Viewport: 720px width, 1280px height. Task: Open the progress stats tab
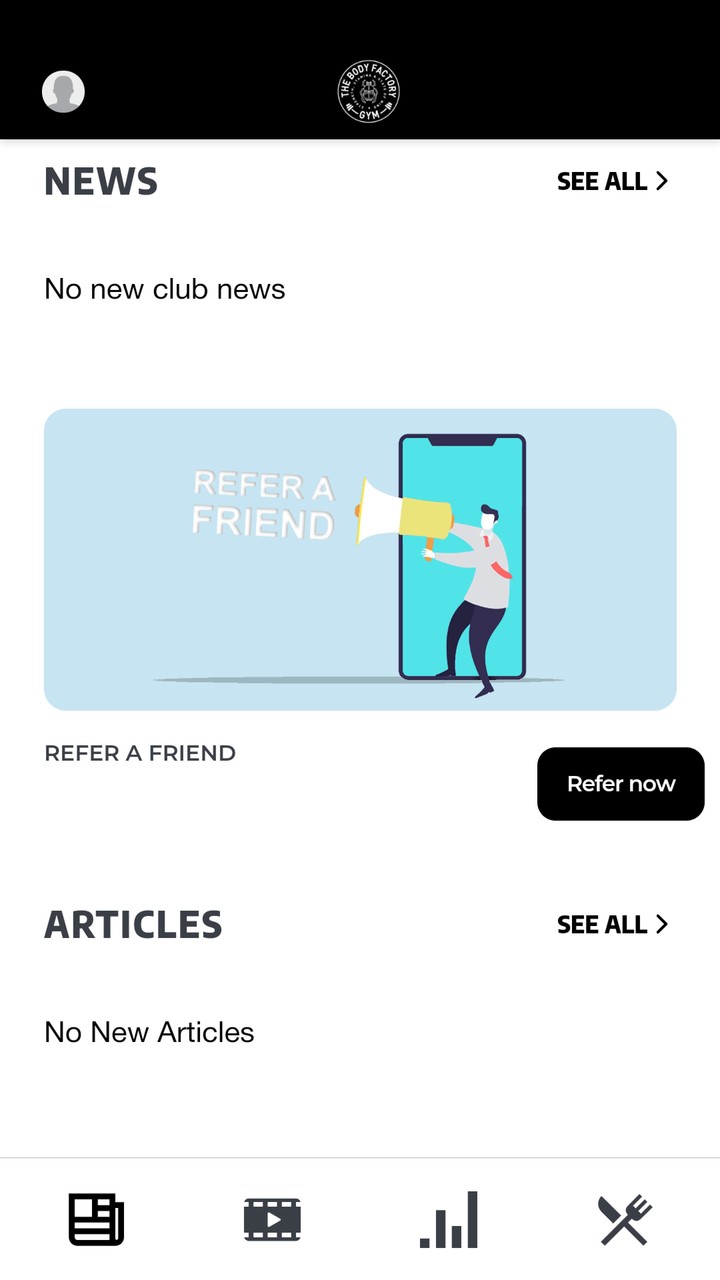click(448, 1219)
